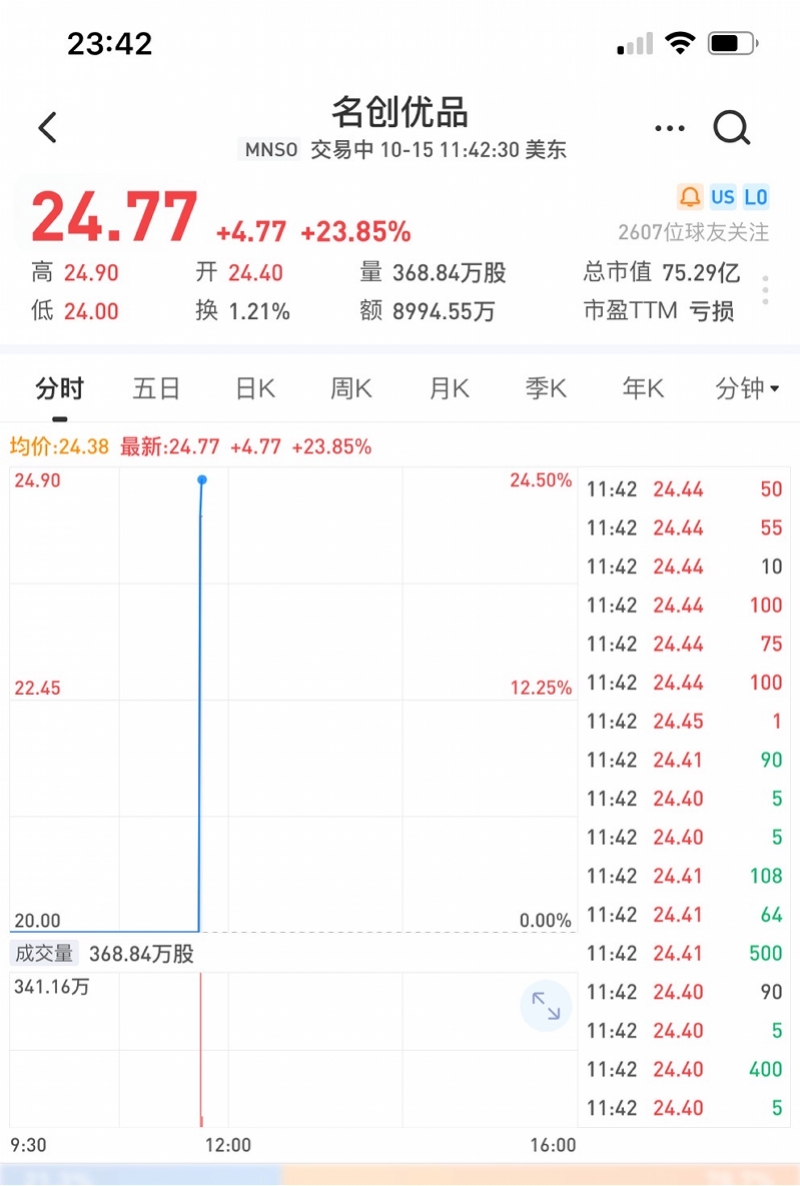Toggle the 成交量 volume panel label
The image size is (800, 1186).
43,953
